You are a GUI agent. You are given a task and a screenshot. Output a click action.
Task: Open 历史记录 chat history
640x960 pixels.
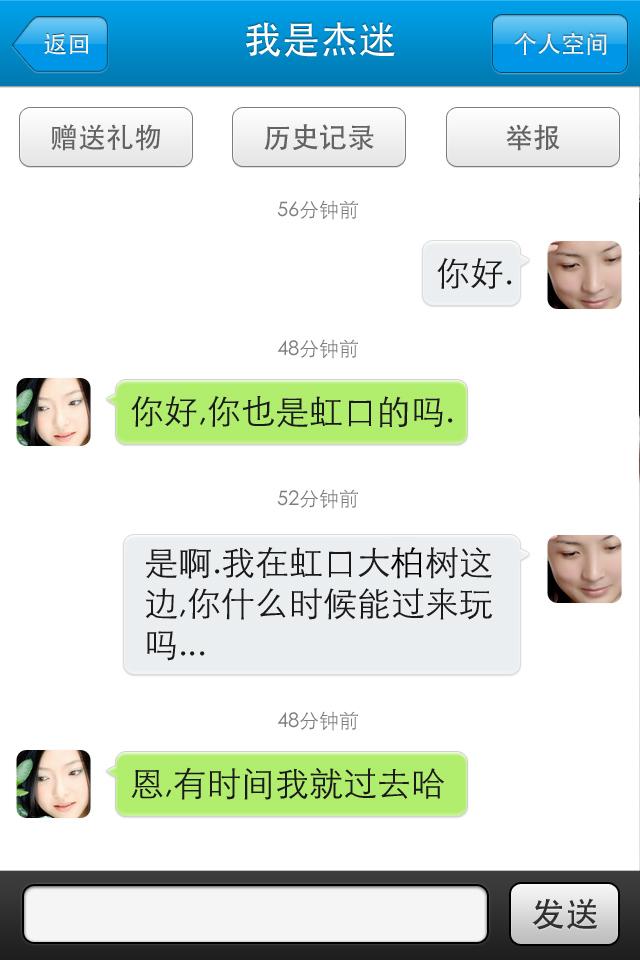pos(319,137)
